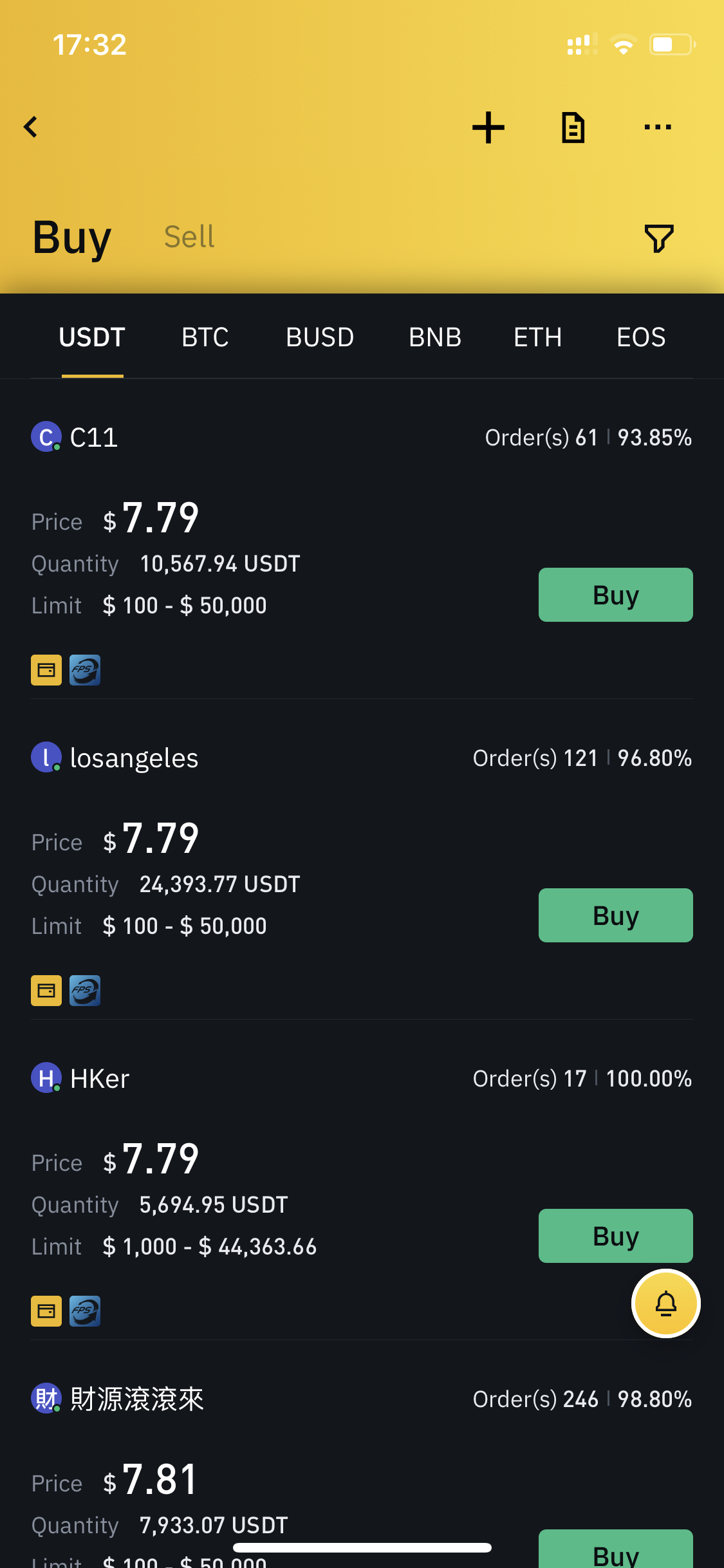Buy USDT from merchant HKer

coord(616,1236)
